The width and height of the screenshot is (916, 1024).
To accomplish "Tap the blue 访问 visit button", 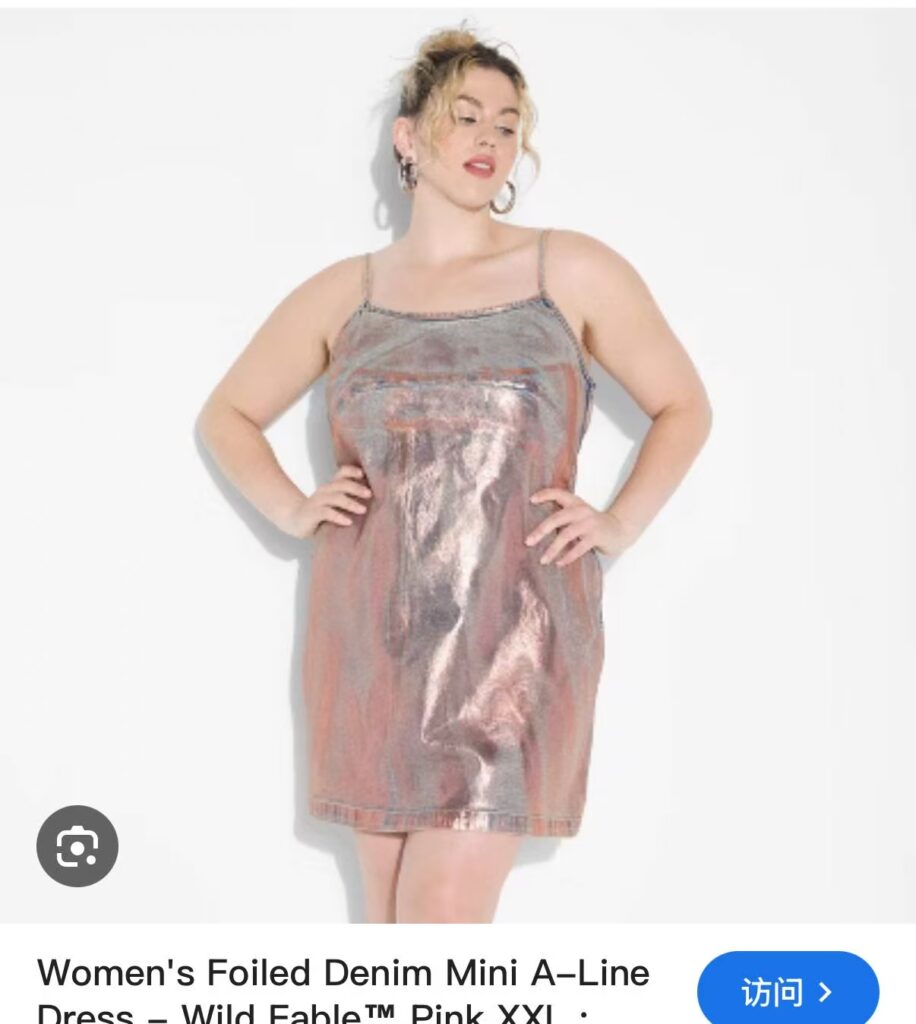I will tap(787, 991).
